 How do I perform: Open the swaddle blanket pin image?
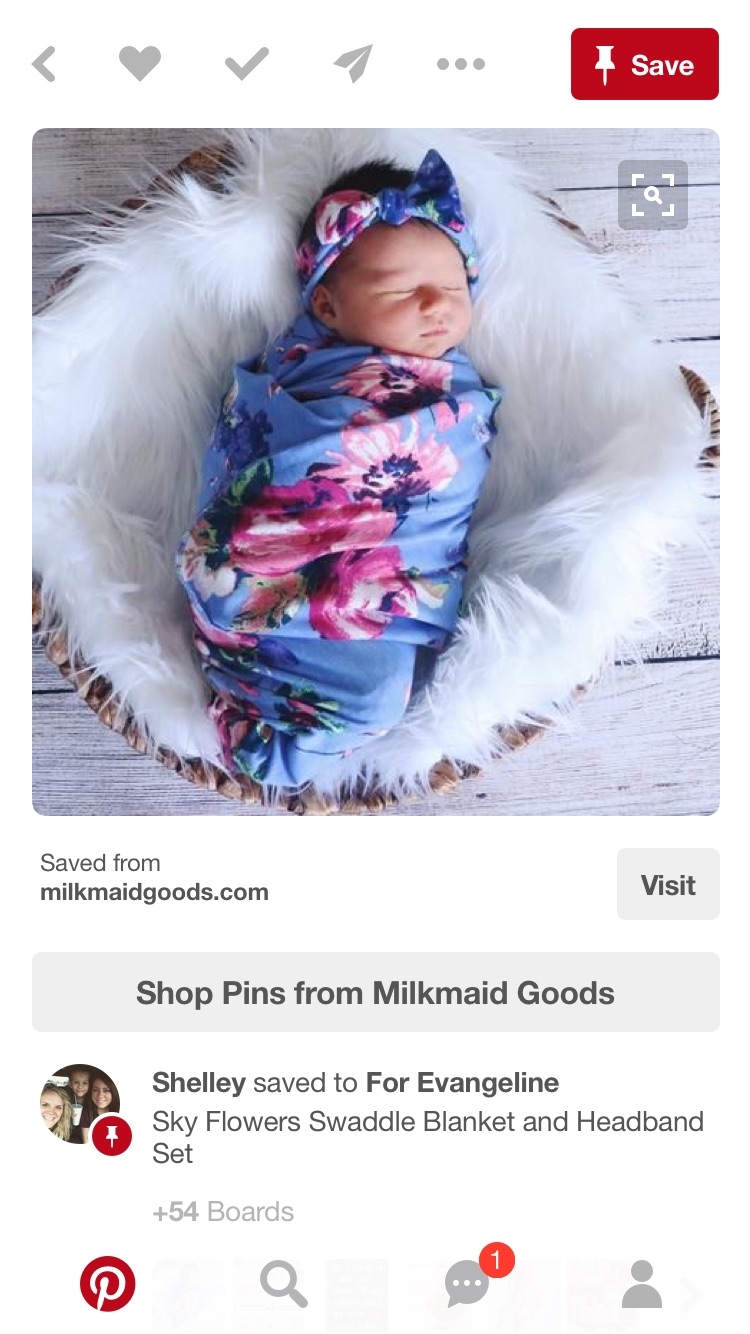(x=376, y=472)
